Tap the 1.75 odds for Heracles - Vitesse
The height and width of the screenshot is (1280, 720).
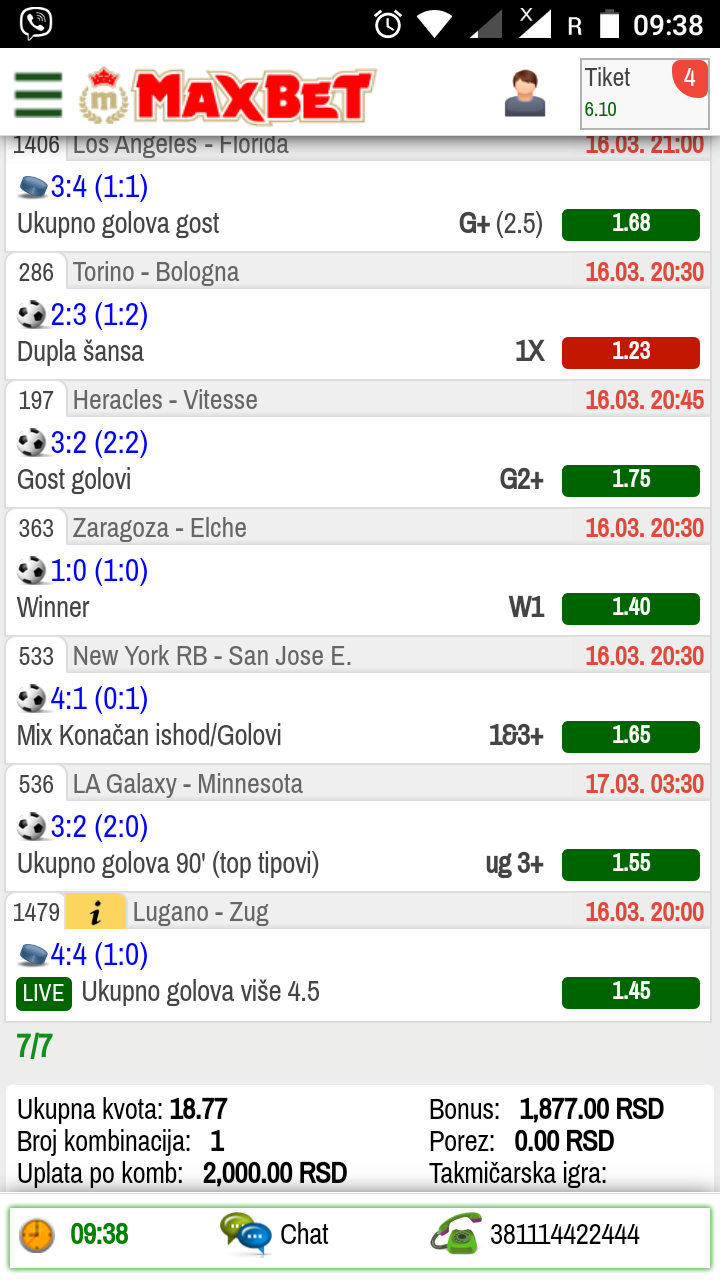click(631, 480)
